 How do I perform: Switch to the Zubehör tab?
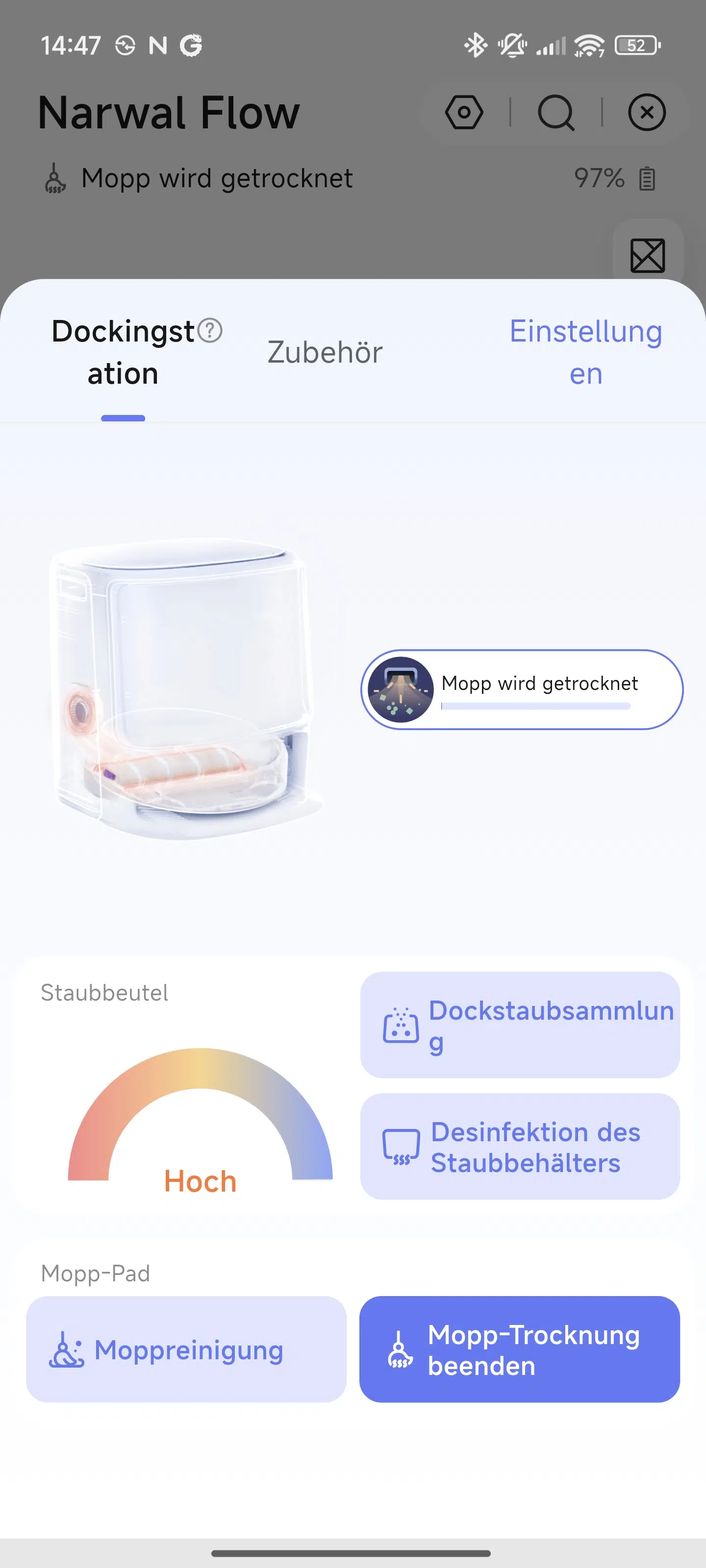[325, 352]
